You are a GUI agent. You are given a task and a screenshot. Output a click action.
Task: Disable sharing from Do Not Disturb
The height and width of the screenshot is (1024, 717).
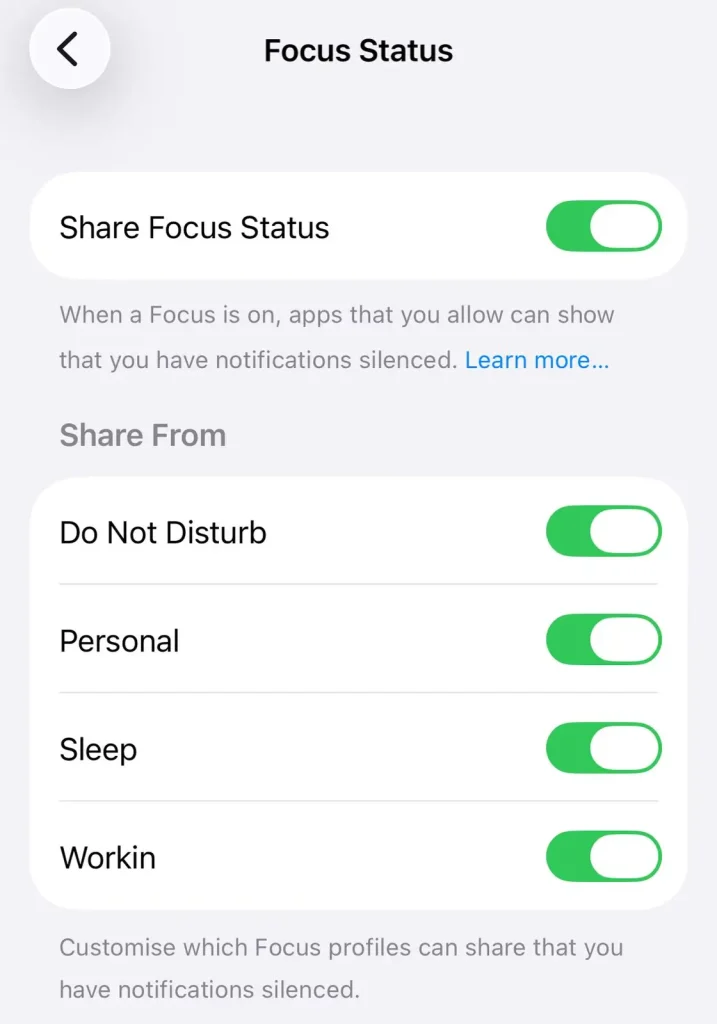pyautogui.click(x=603, y=531)
